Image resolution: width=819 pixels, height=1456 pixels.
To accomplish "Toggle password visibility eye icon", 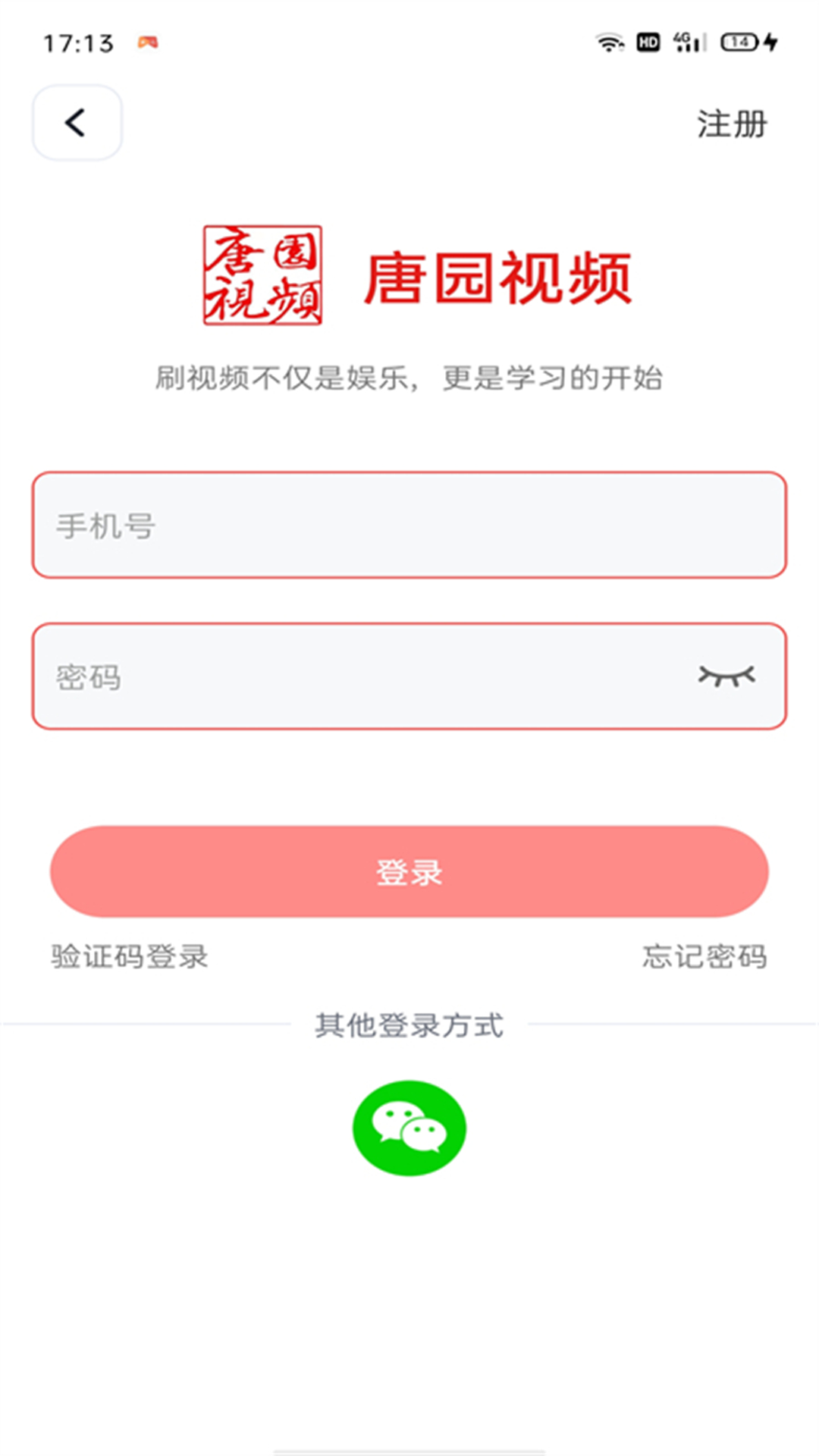I will tap(726, 675).
